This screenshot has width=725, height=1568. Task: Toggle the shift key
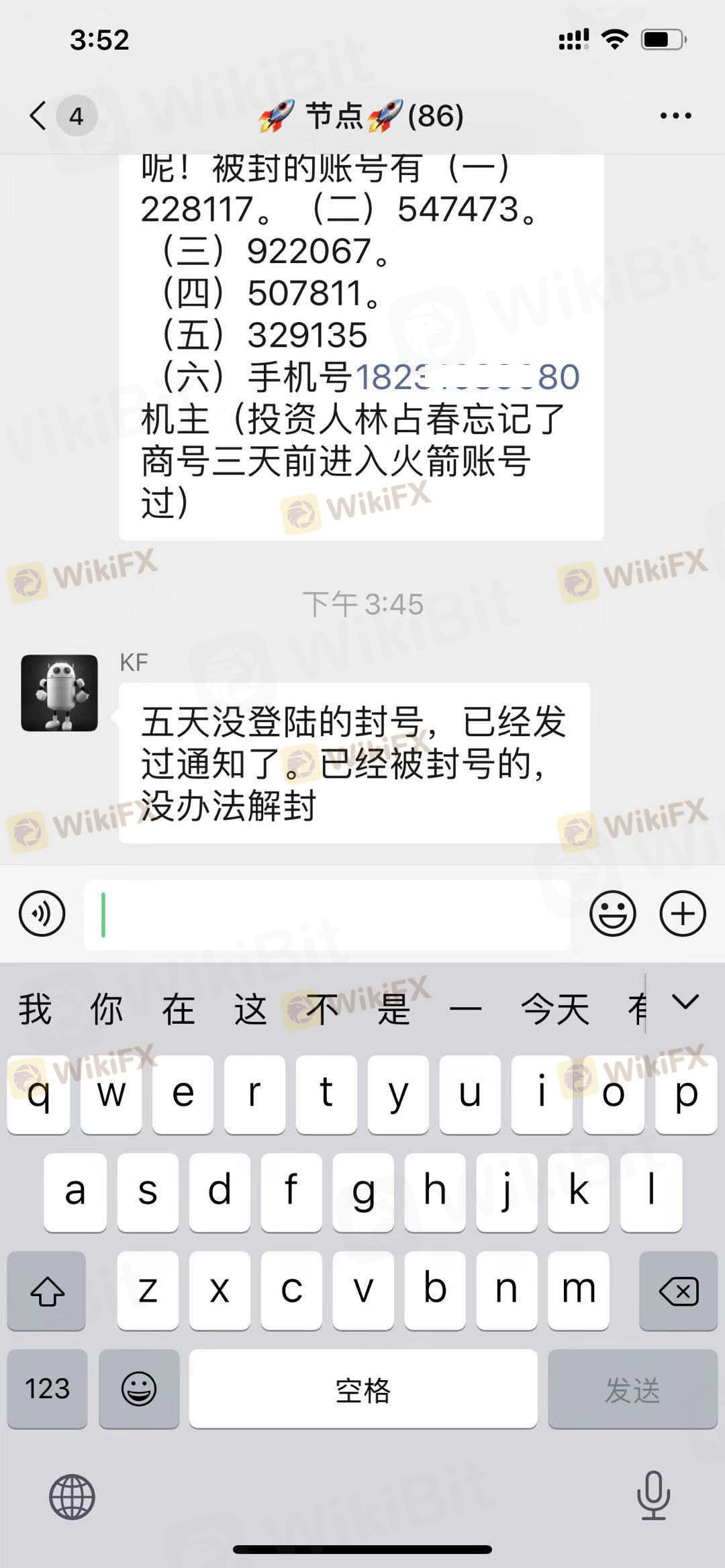point(47,1291)
